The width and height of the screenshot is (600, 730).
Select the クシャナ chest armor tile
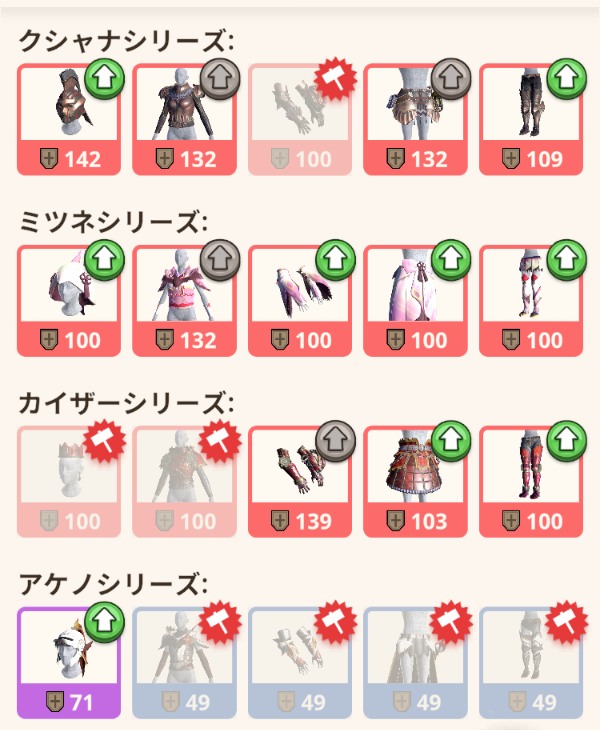(184, 120)
